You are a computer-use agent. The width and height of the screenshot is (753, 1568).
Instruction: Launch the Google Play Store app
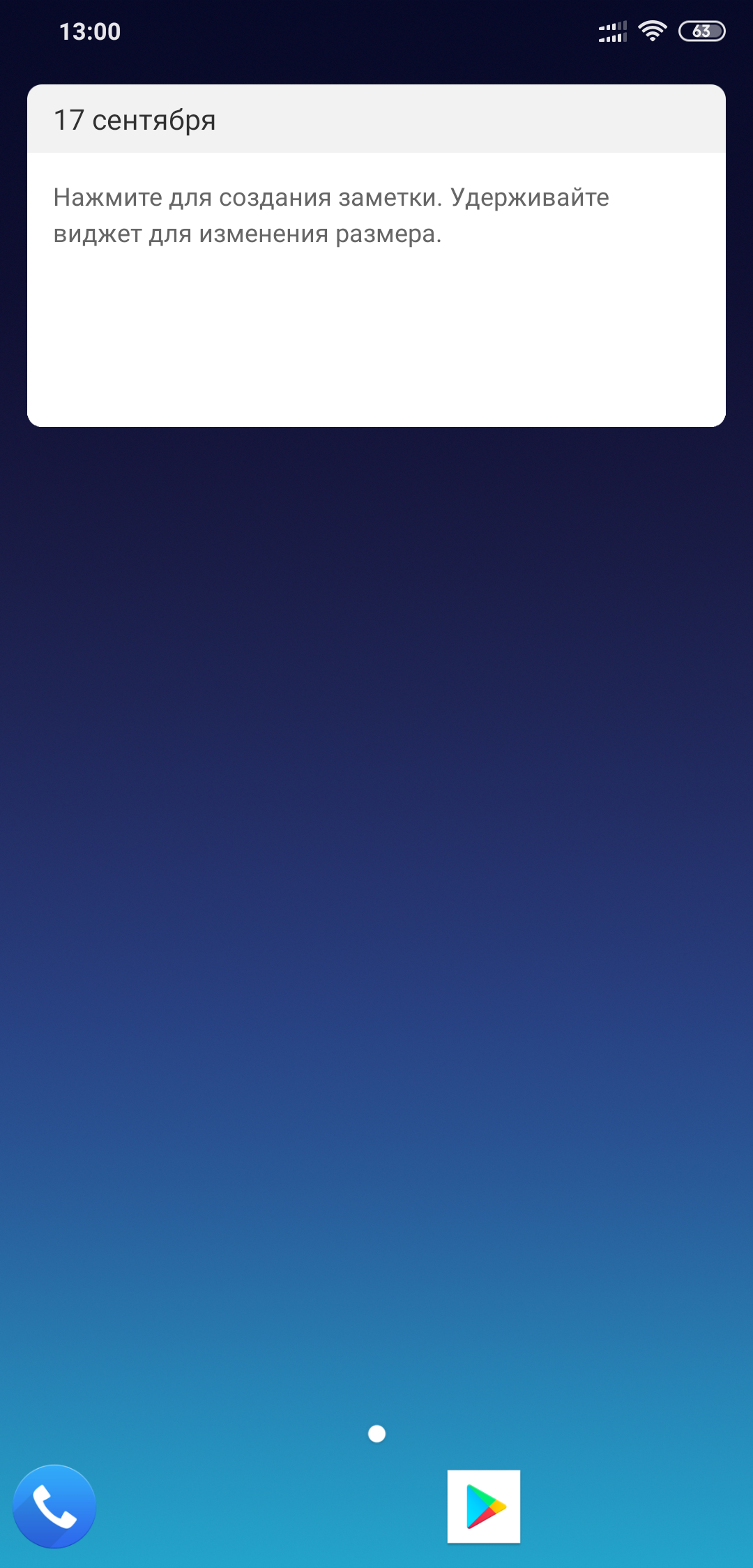point(484,1507)
